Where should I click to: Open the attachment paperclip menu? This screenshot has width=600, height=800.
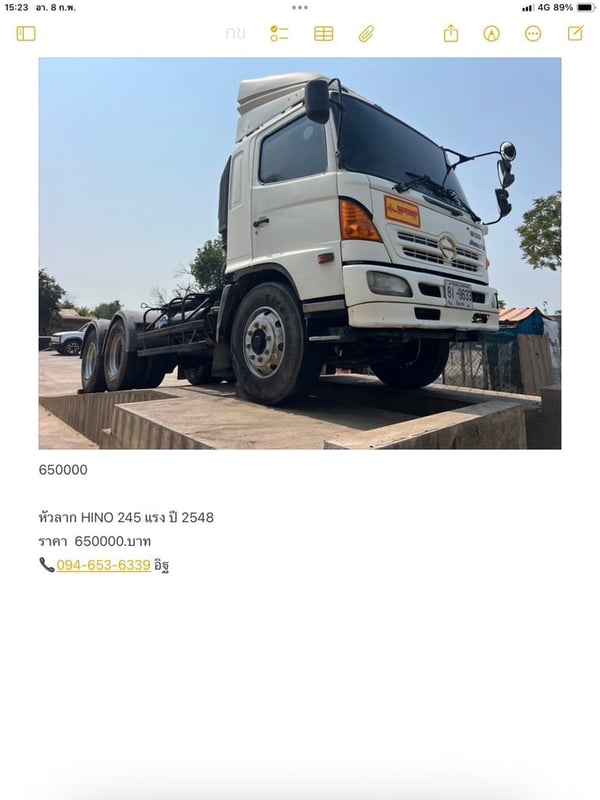click(367, 33)
